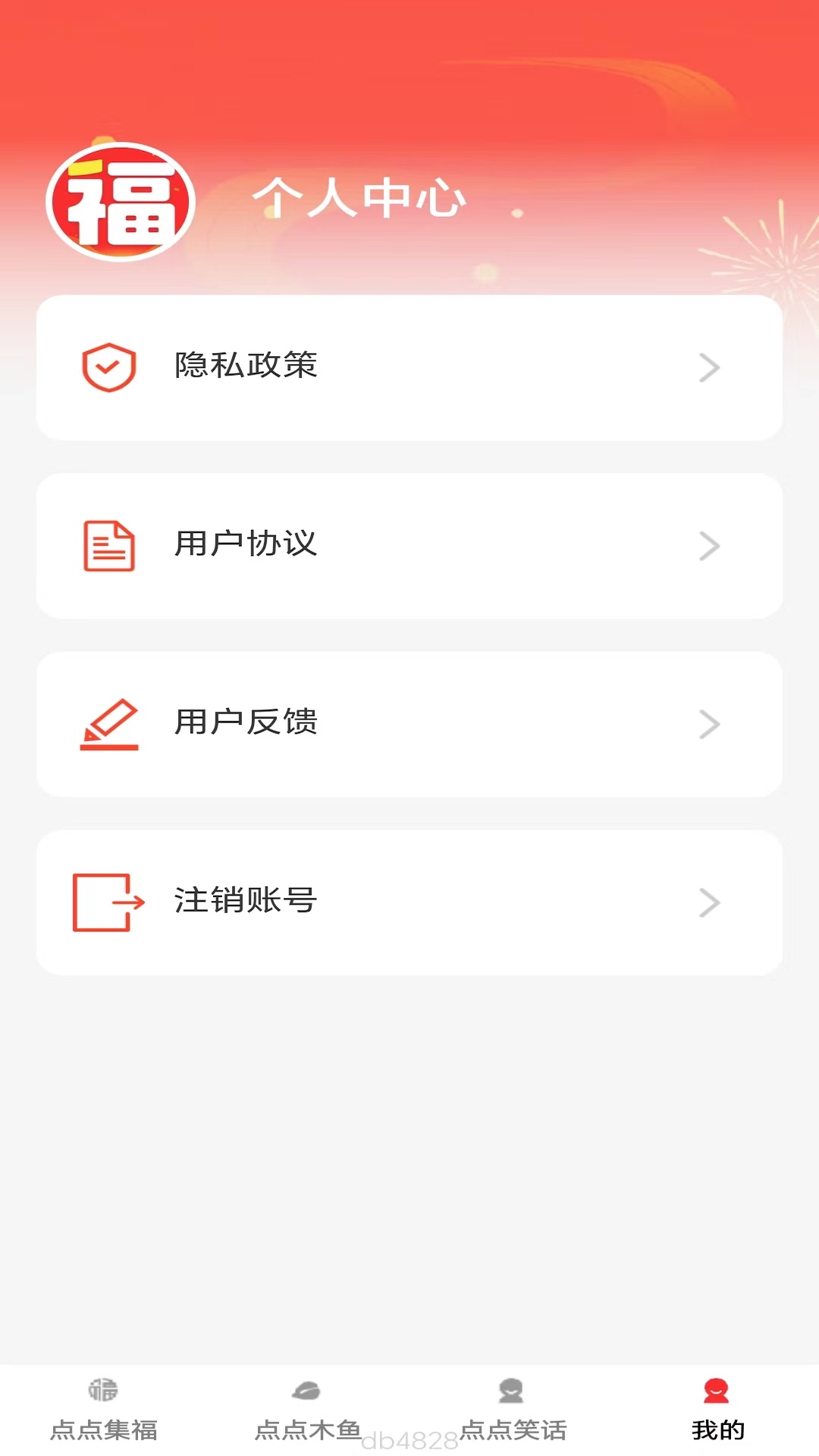Image resolution: width=819 pixels, height=1456 pixels.
Task: Expand the 注销账号 row chevron
Action: pos(710,902)
